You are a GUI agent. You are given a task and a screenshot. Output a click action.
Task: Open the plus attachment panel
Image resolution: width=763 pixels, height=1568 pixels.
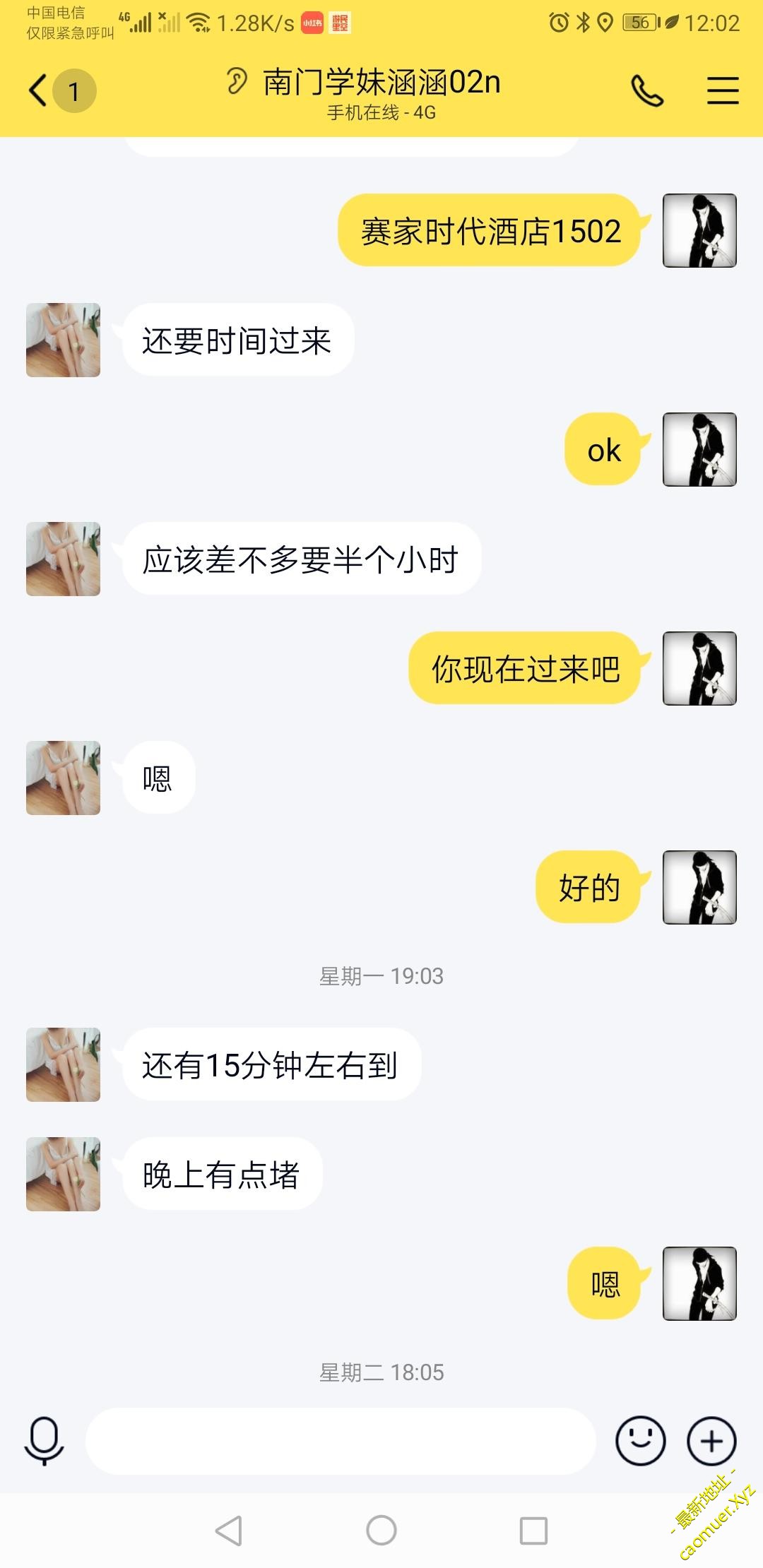click(x=711, y=1441)
